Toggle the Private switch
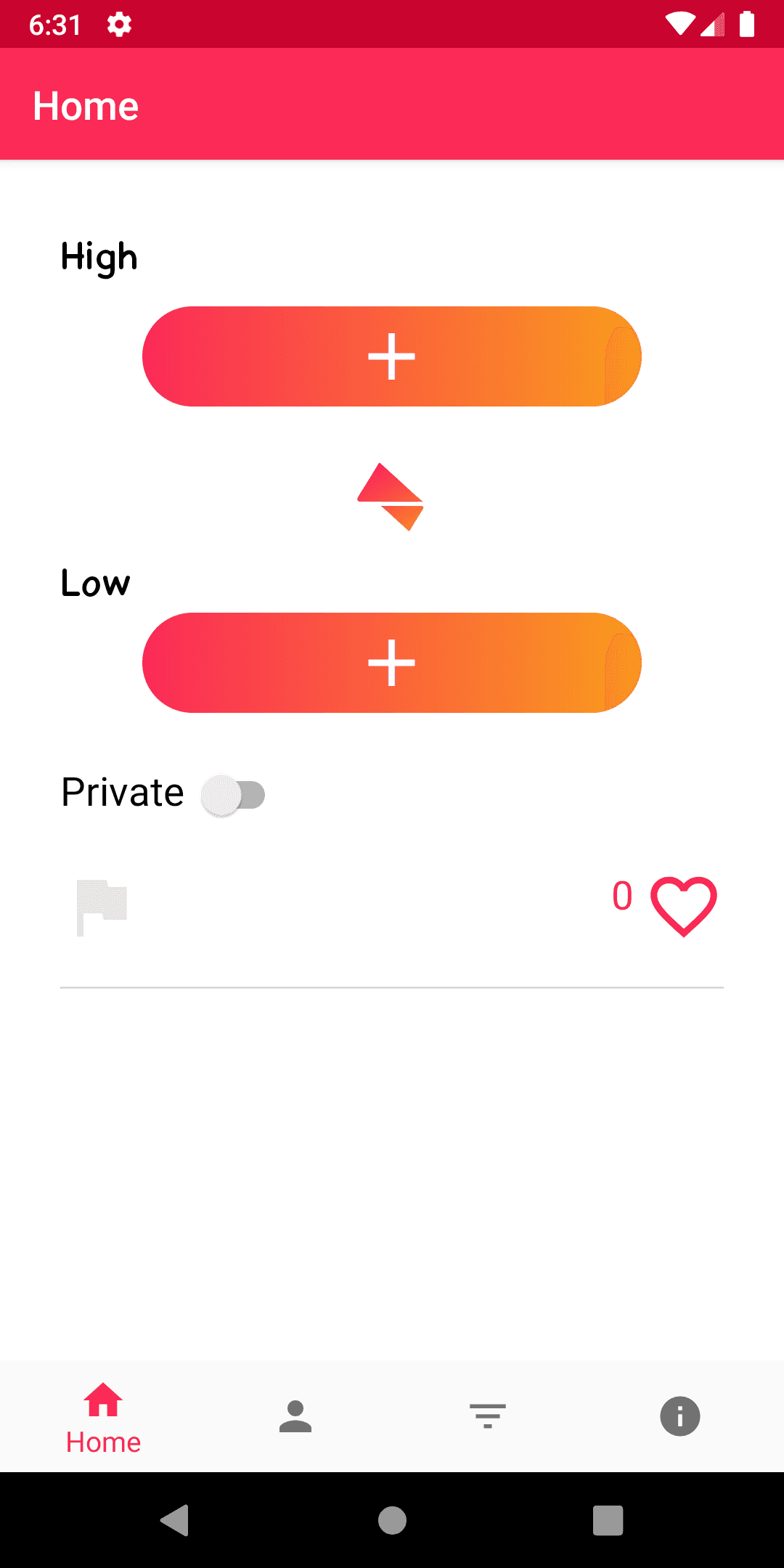The height and width of the screenshot is (1568, 784). click(x=233, y=795)
